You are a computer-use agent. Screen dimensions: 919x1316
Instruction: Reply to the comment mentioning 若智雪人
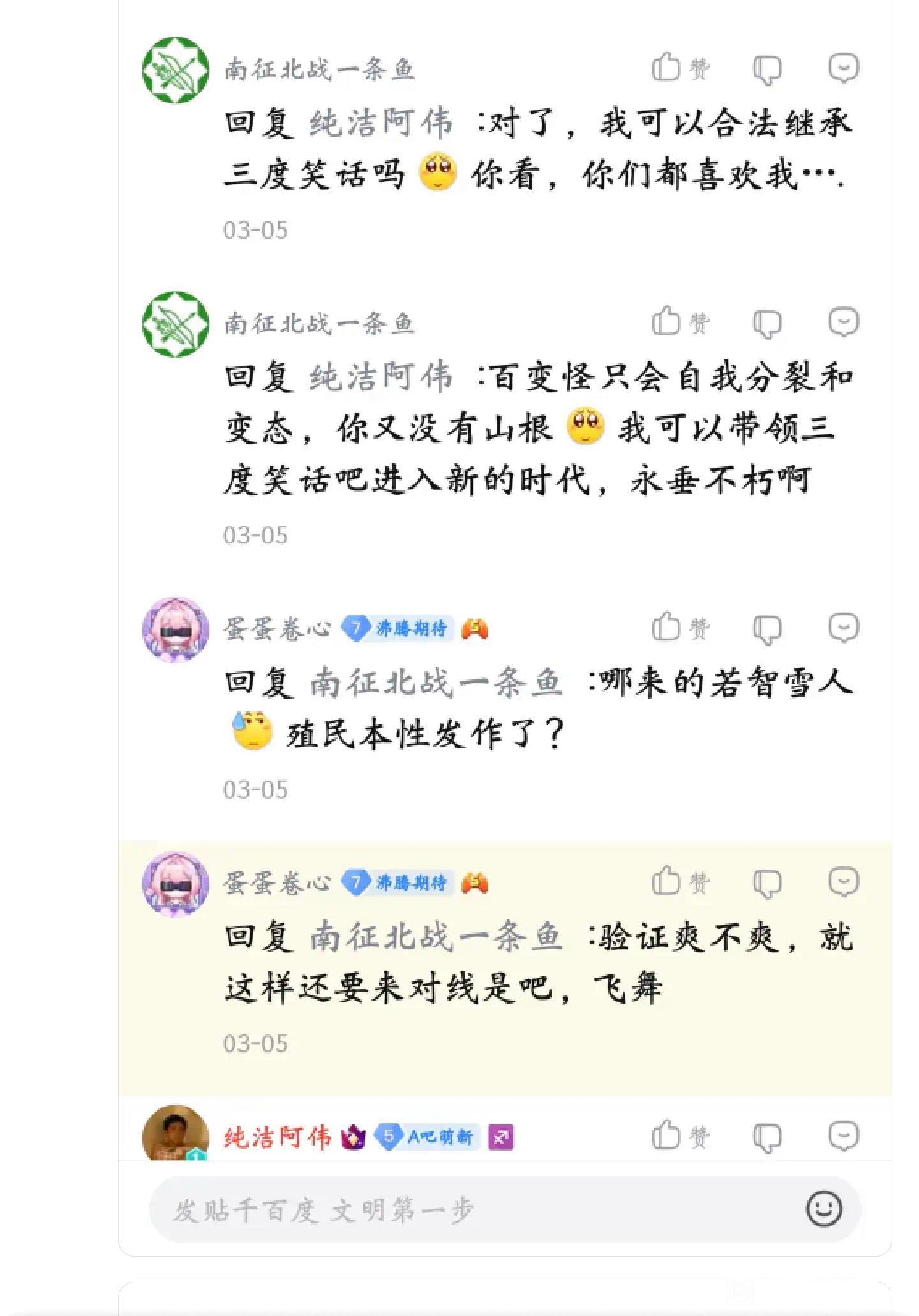[843, 628]
